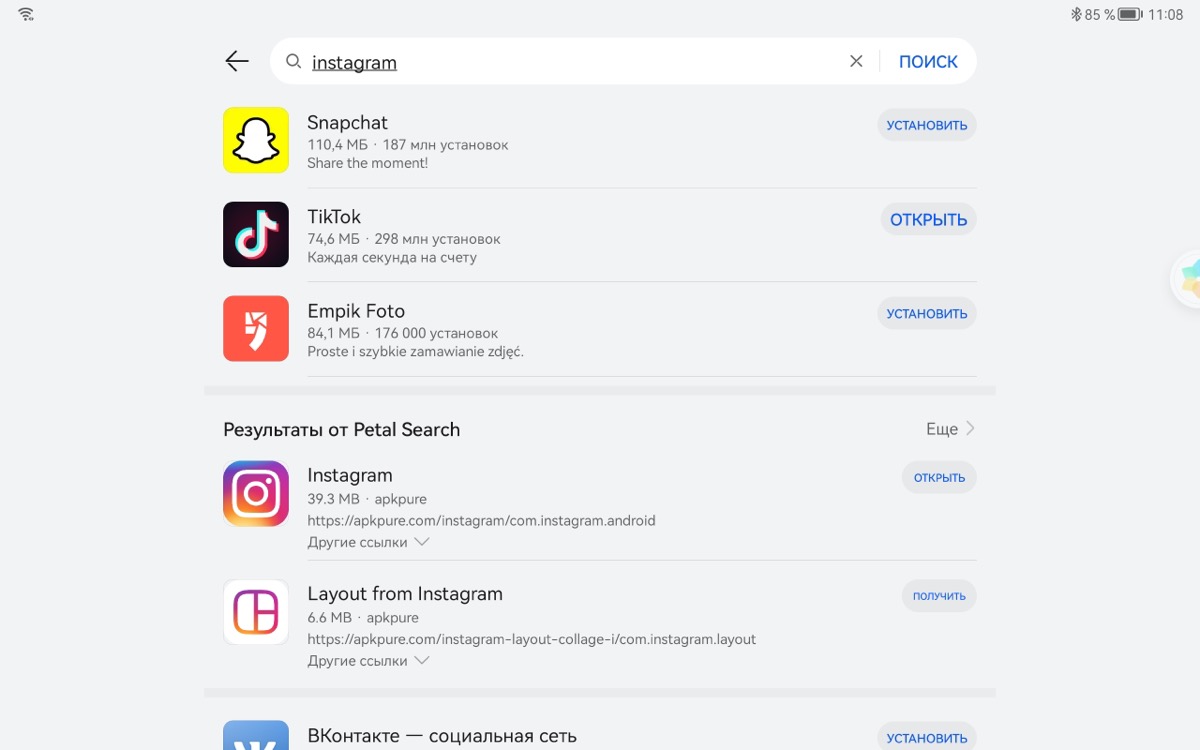Install ВКонтакте social network app
Image resolution: width=1200 pixels, height=750 pixels.
click(927, 738)
